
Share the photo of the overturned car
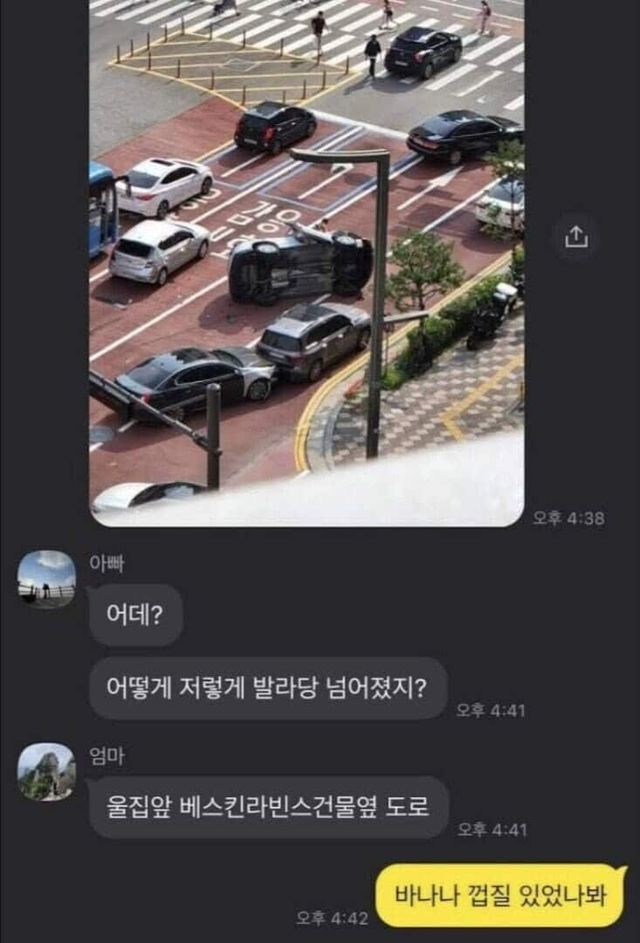[x=577, y=237]
